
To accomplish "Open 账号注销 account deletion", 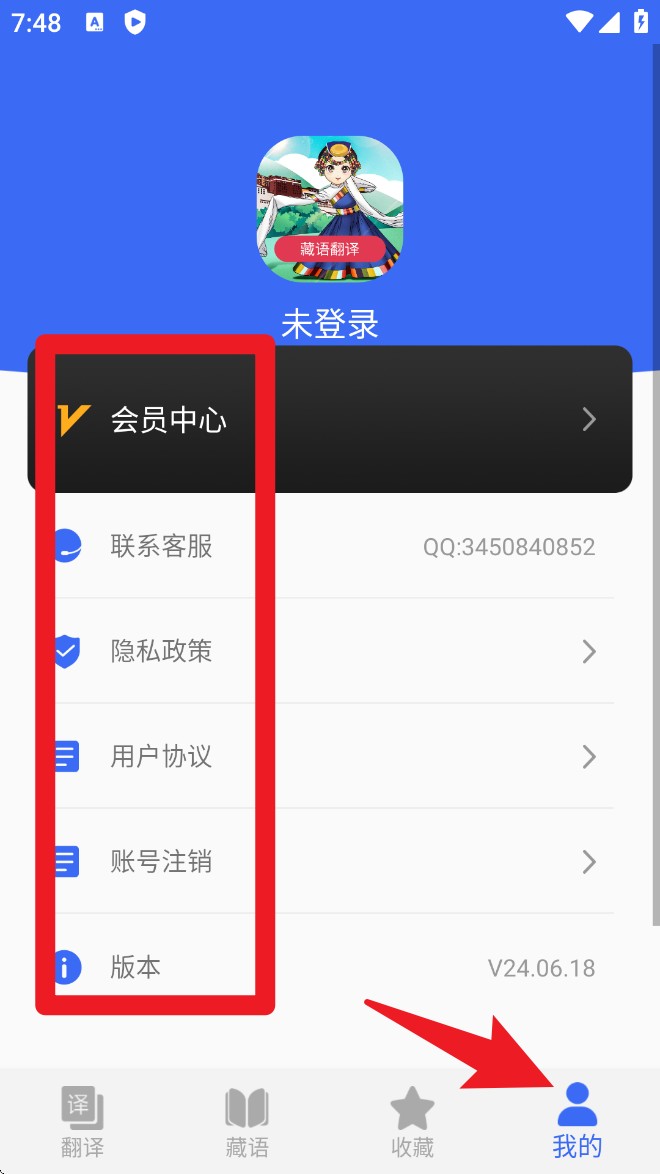I will pyautogui.click(x=330, y=862).
